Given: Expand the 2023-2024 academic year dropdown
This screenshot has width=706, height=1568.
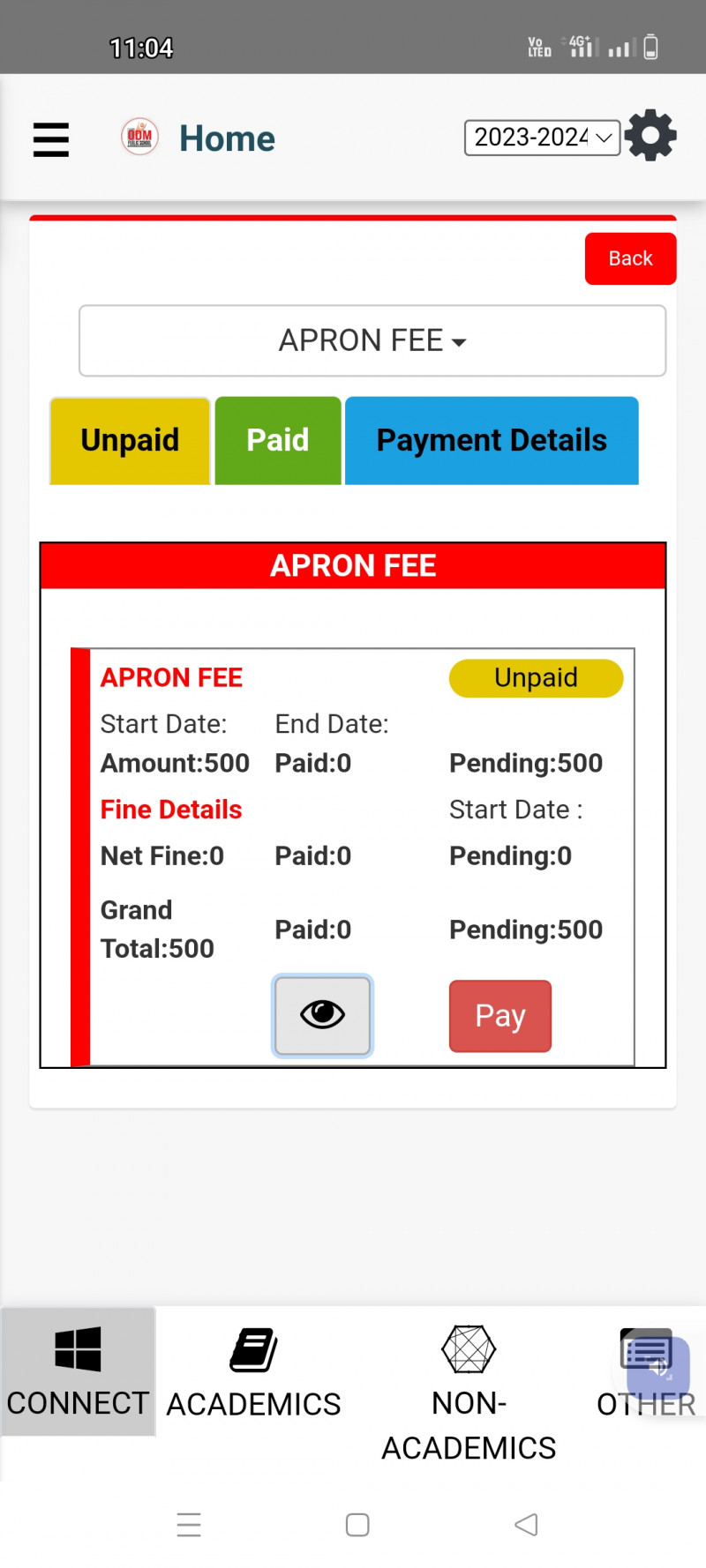Looking at the screenshot, I should pos(542,138).
